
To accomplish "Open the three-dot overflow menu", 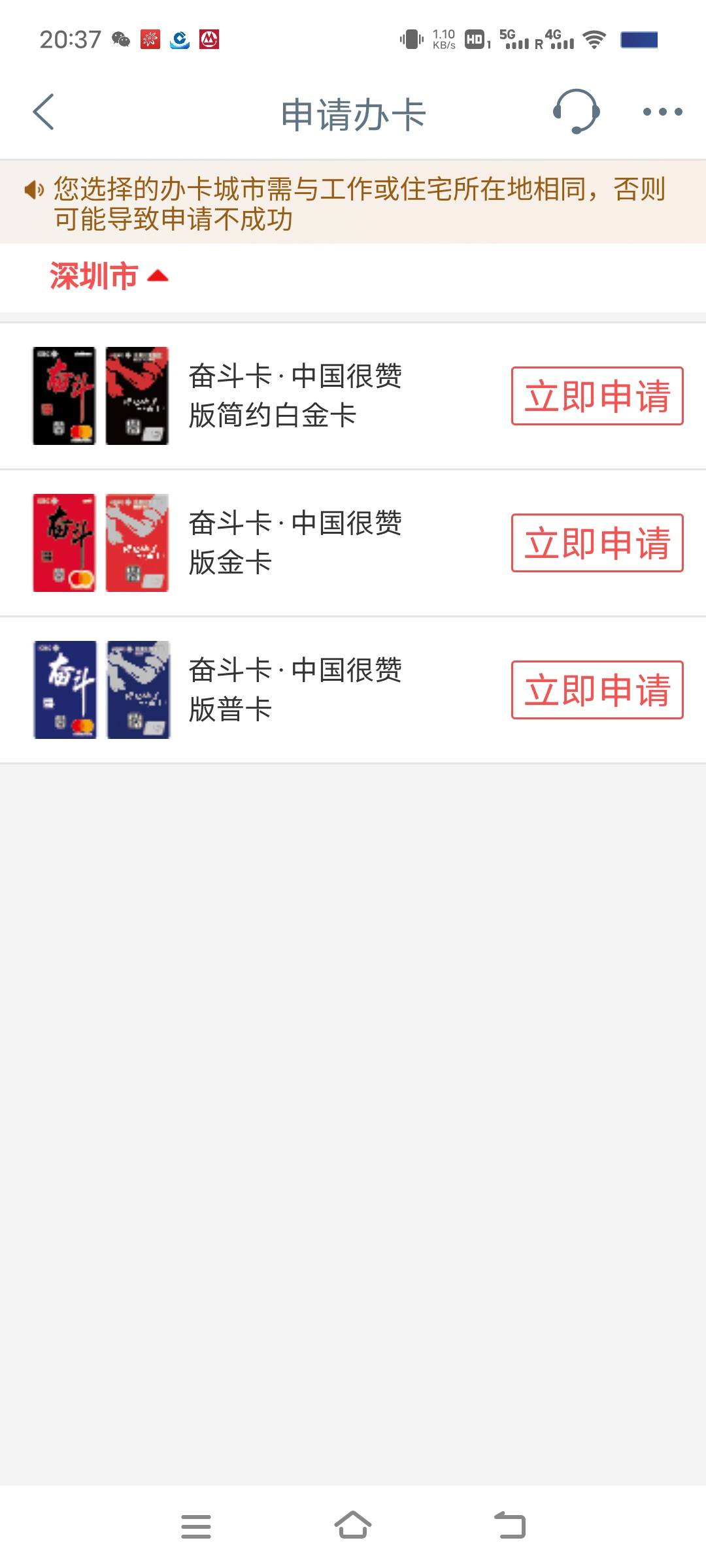I will (x=662, y=112).
